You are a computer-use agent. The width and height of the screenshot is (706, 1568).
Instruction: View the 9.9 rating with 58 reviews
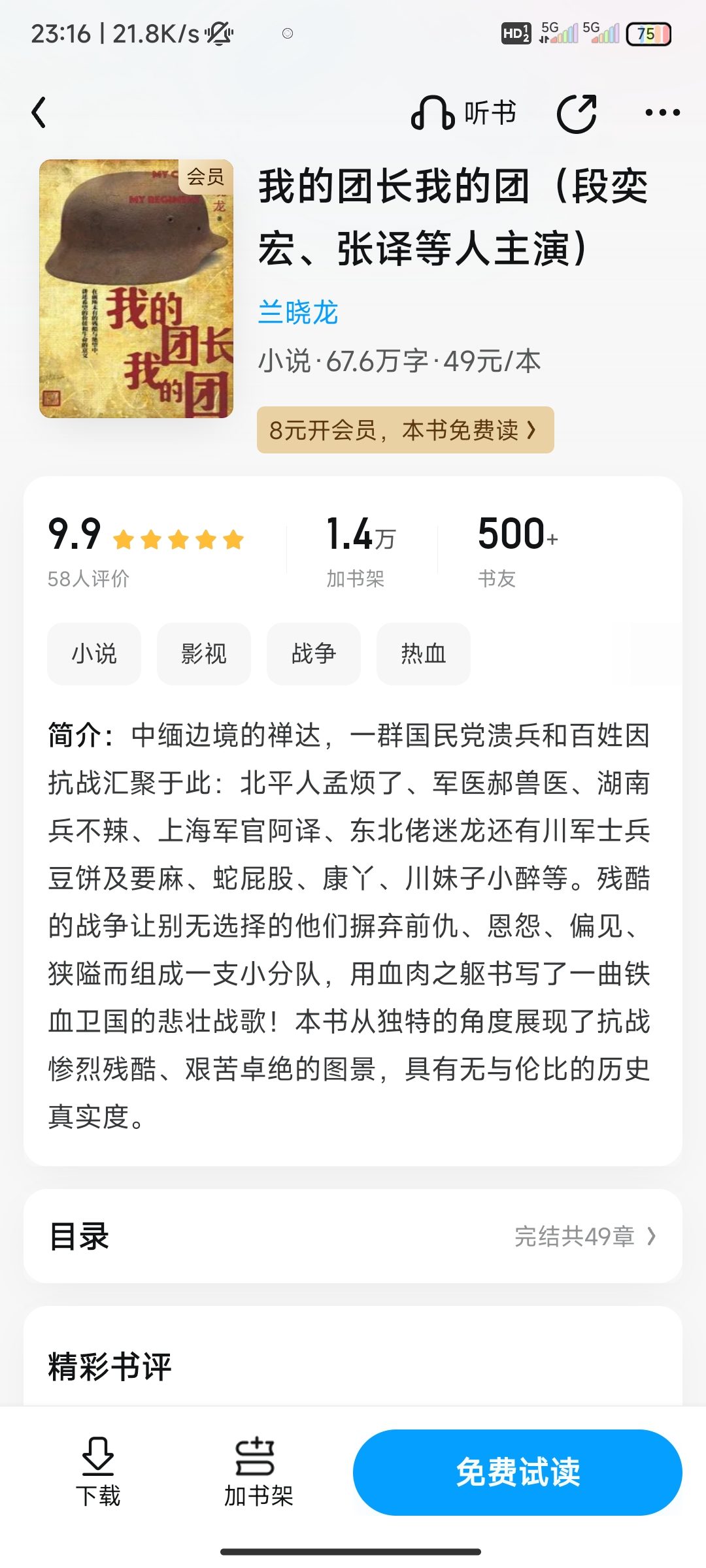tap(146, 550)
